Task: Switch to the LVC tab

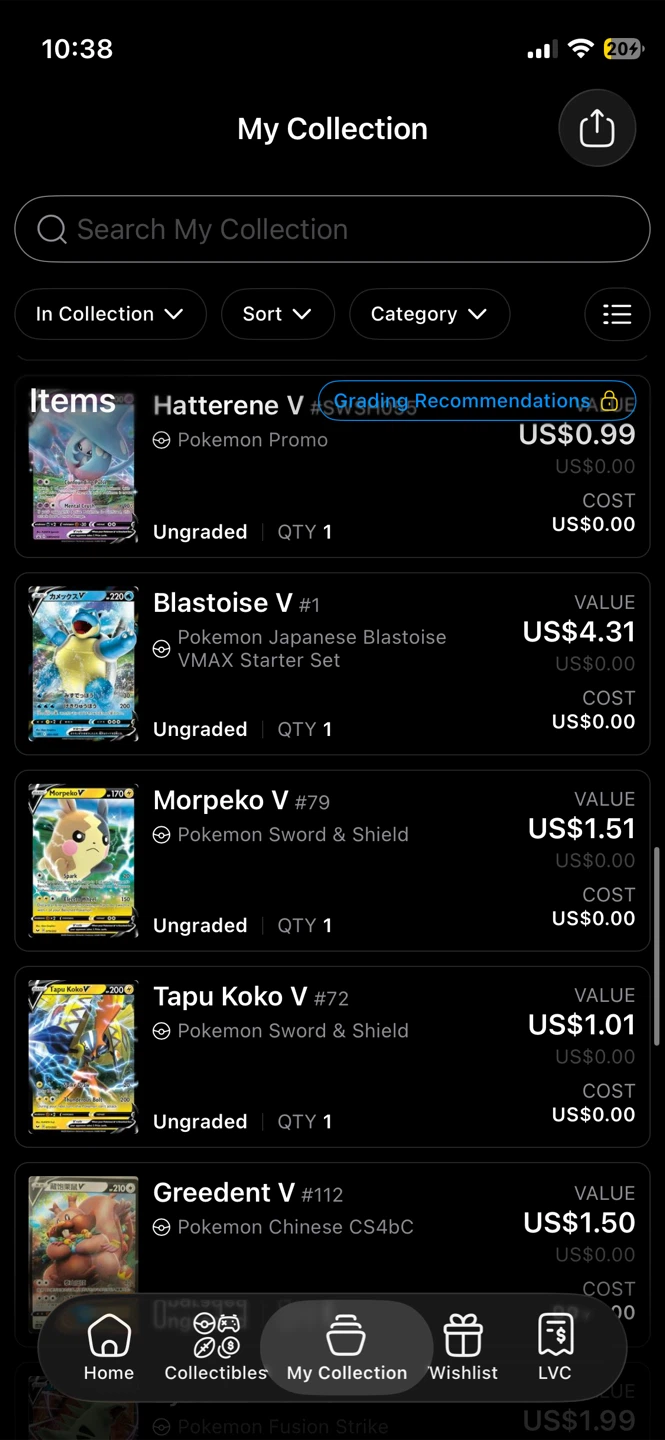Action: [x=555, y=1348]
